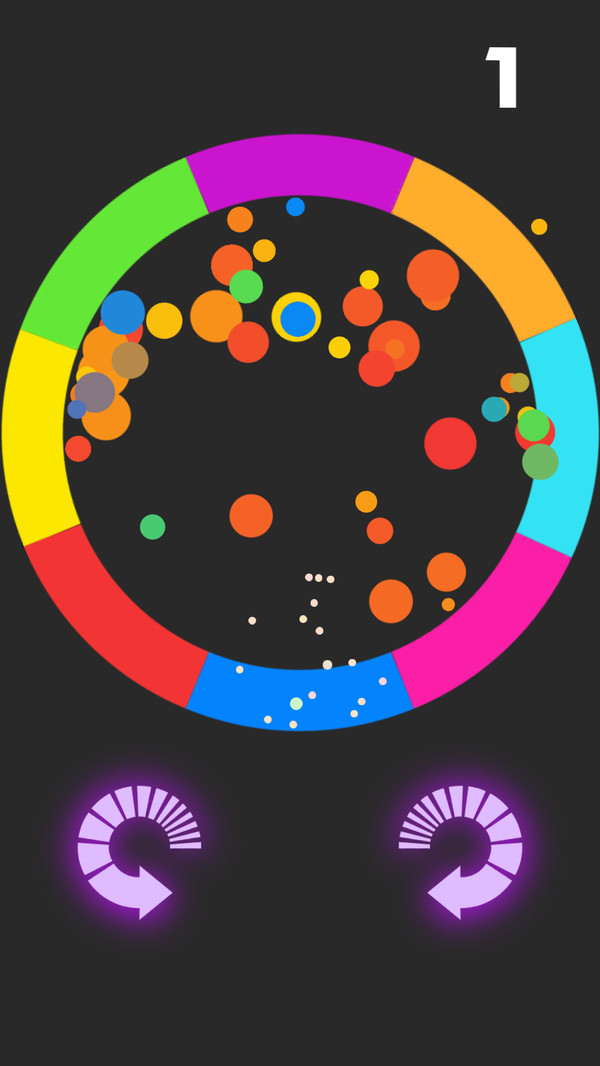Tap the right rotate arrow button
600x1066 pixels.
click(462, 850)
